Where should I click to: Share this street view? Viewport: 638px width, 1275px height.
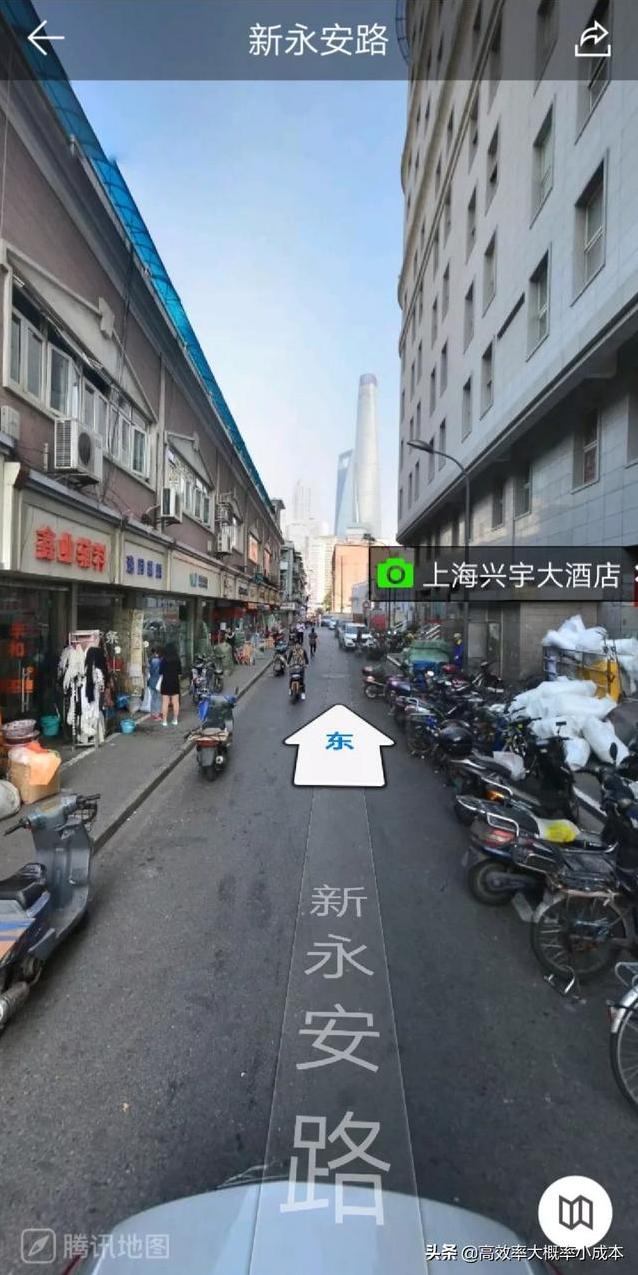point(592,39)
